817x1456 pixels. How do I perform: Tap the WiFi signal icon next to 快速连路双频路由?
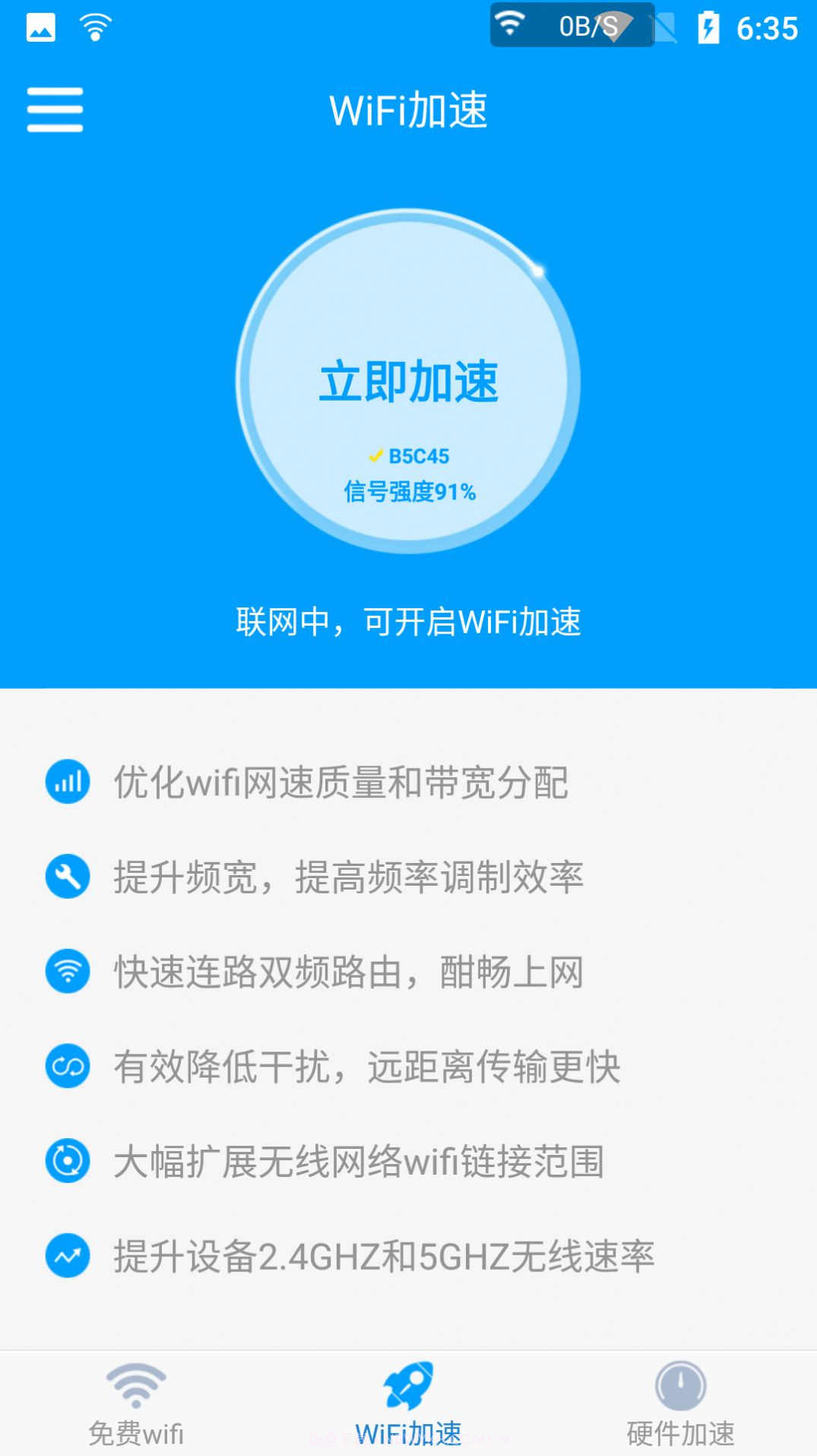[67, 969]
